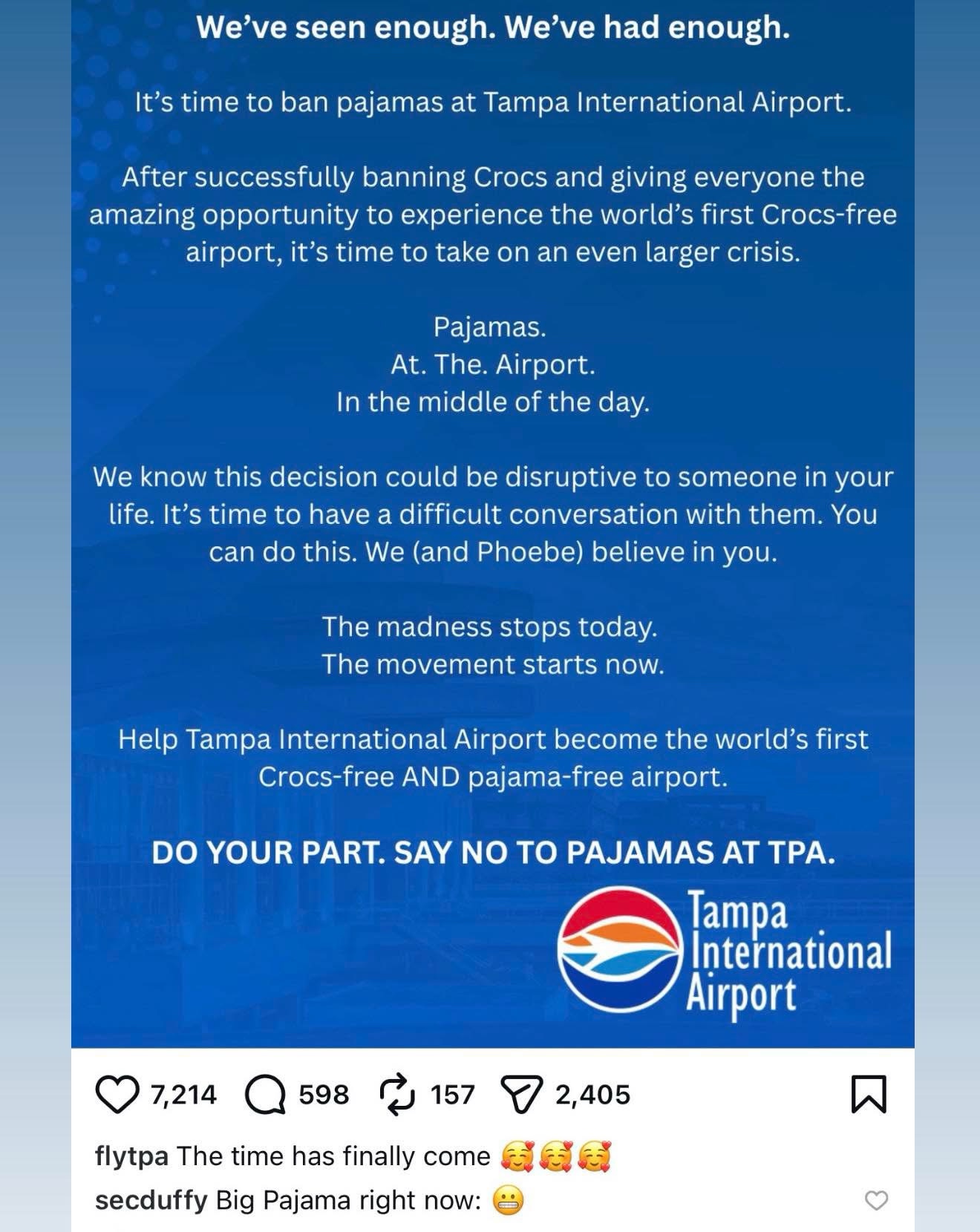Open the secduffy profile
The image size is (980, 1232).
tap(151, 1200)
